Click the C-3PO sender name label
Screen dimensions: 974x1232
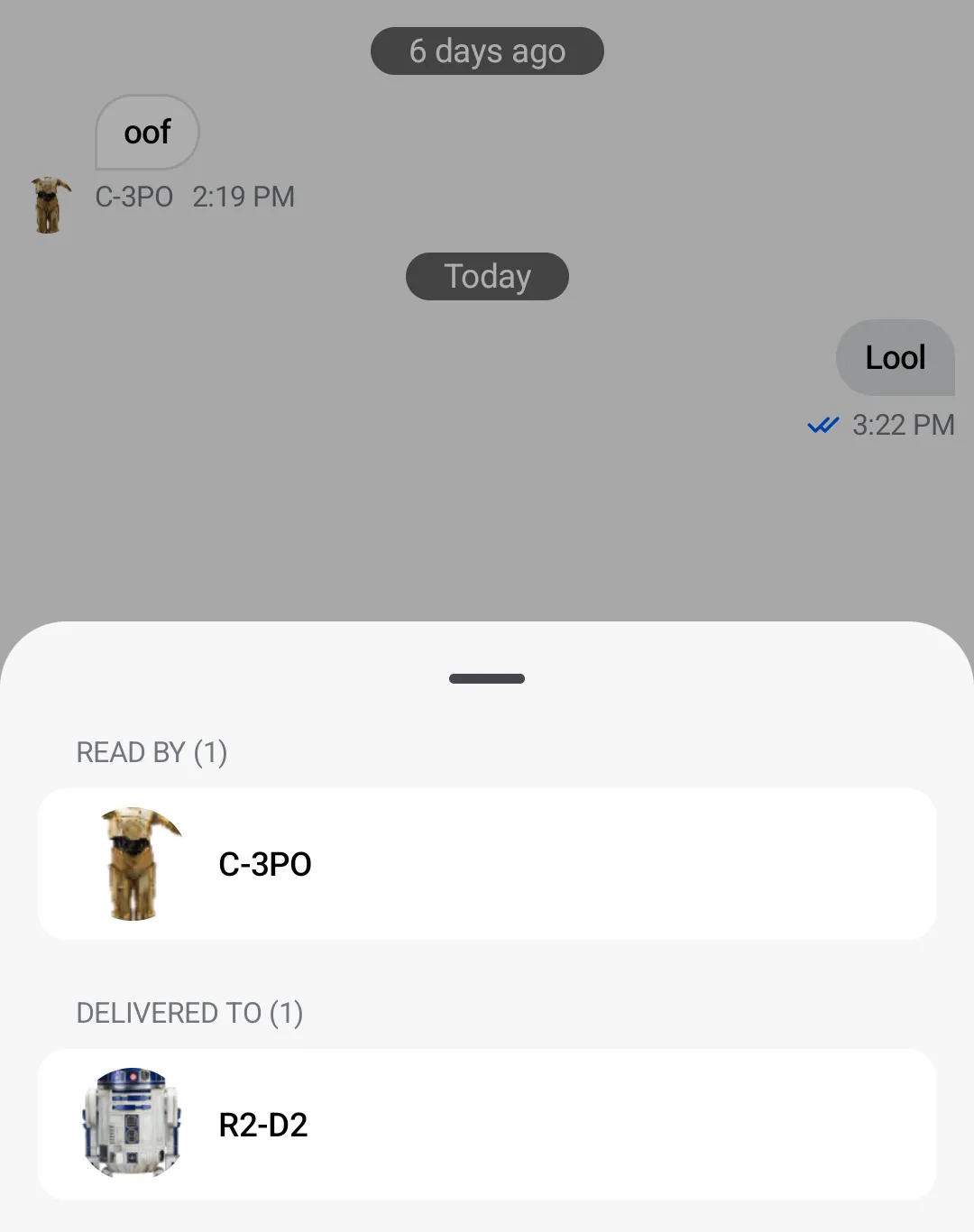(x=133, y=197)
